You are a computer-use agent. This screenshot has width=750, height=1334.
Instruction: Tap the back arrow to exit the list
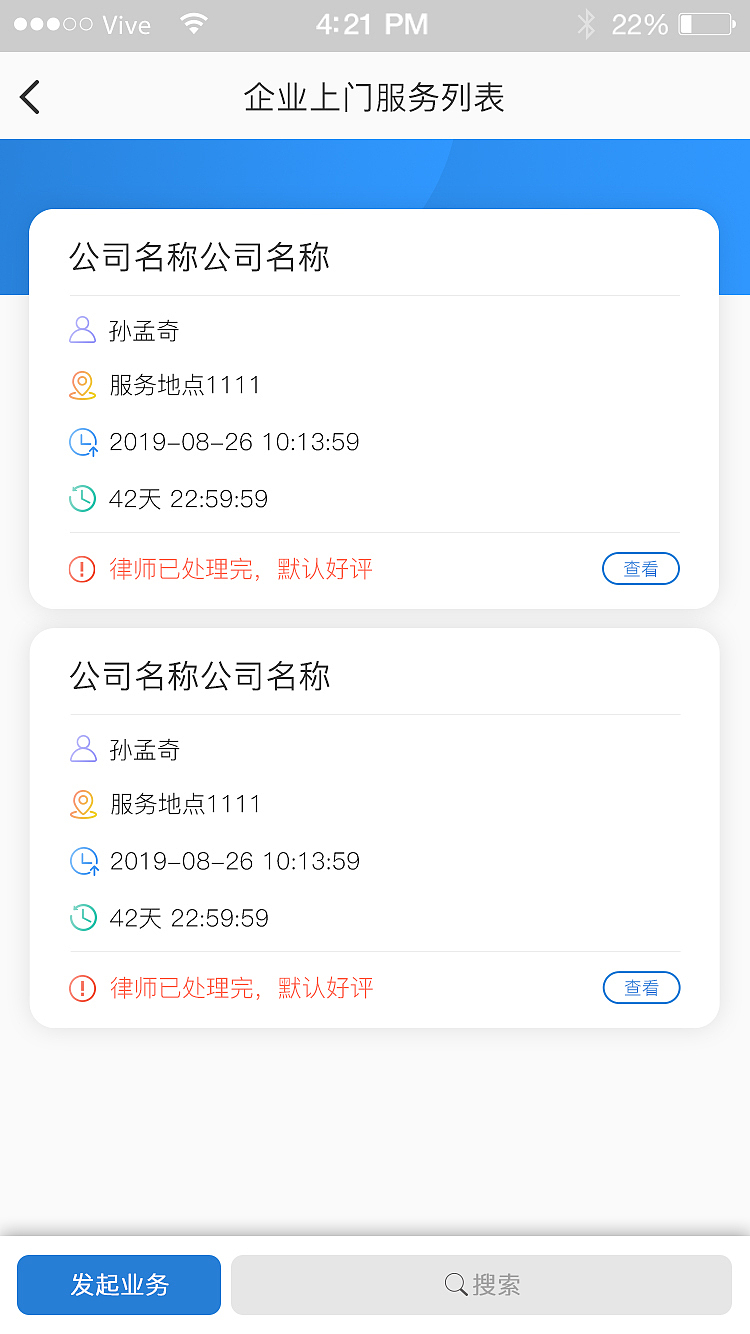tap(29, 97)
